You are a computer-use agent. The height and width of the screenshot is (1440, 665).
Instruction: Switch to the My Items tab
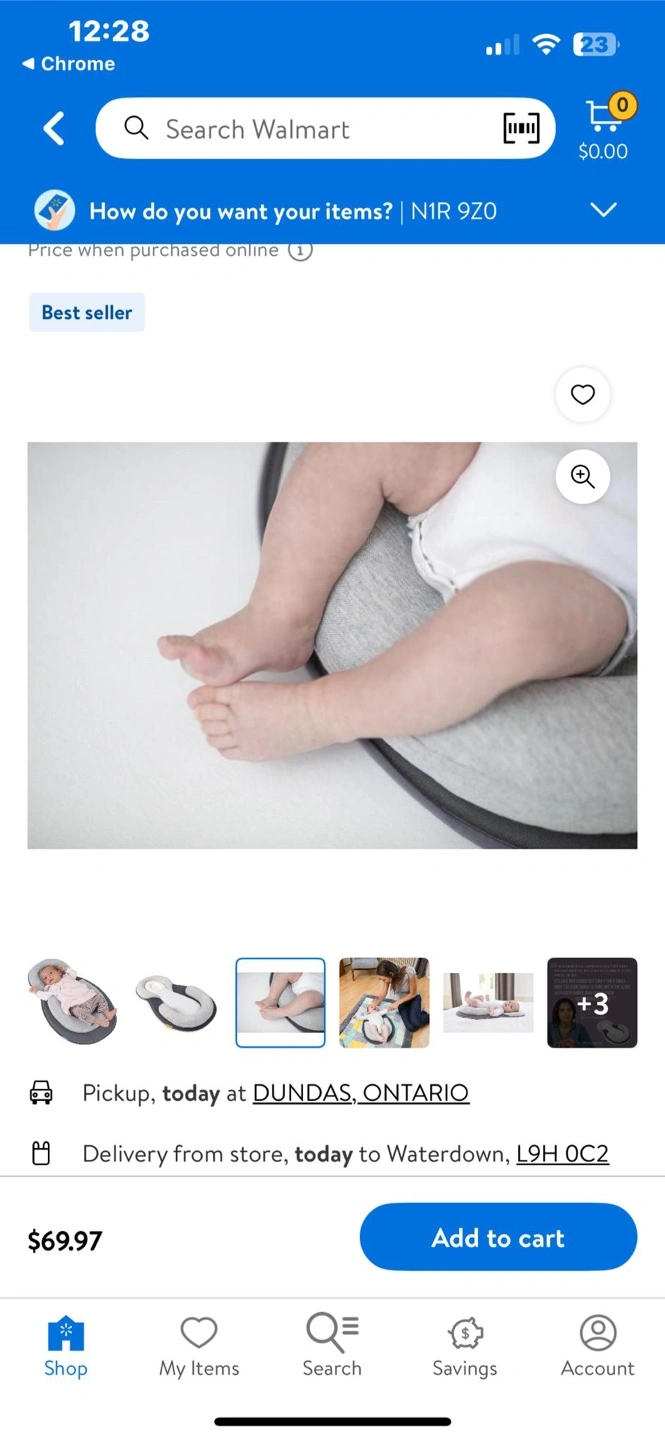click(x=199, y=1347)
